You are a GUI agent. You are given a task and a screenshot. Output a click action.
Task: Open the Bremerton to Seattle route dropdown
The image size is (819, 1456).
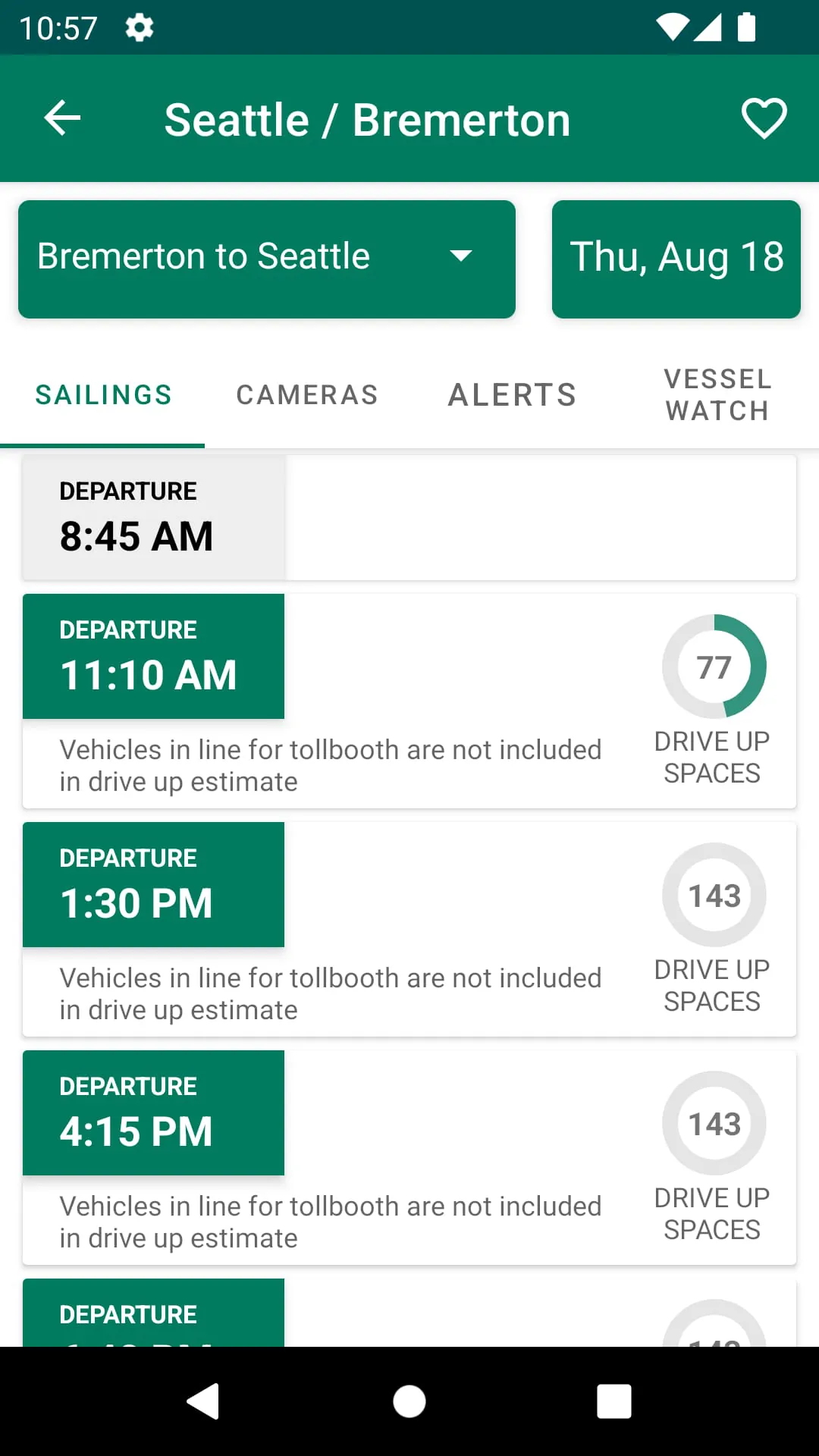tap(267, 258)
